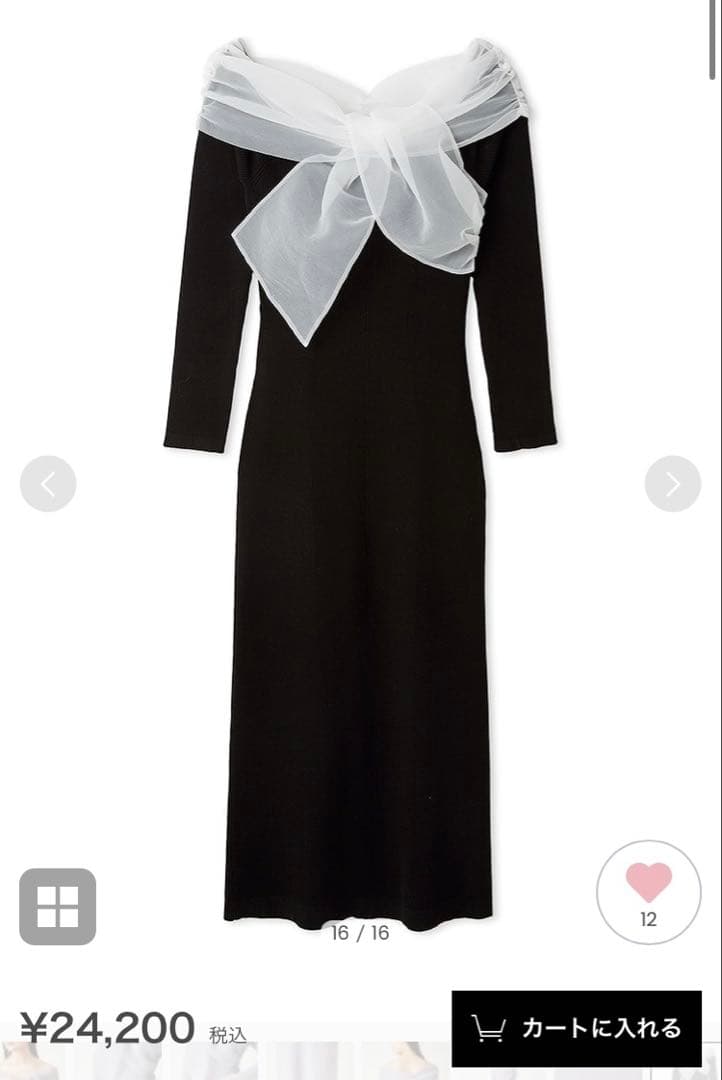Go to the previous product photo

(48, 484)
